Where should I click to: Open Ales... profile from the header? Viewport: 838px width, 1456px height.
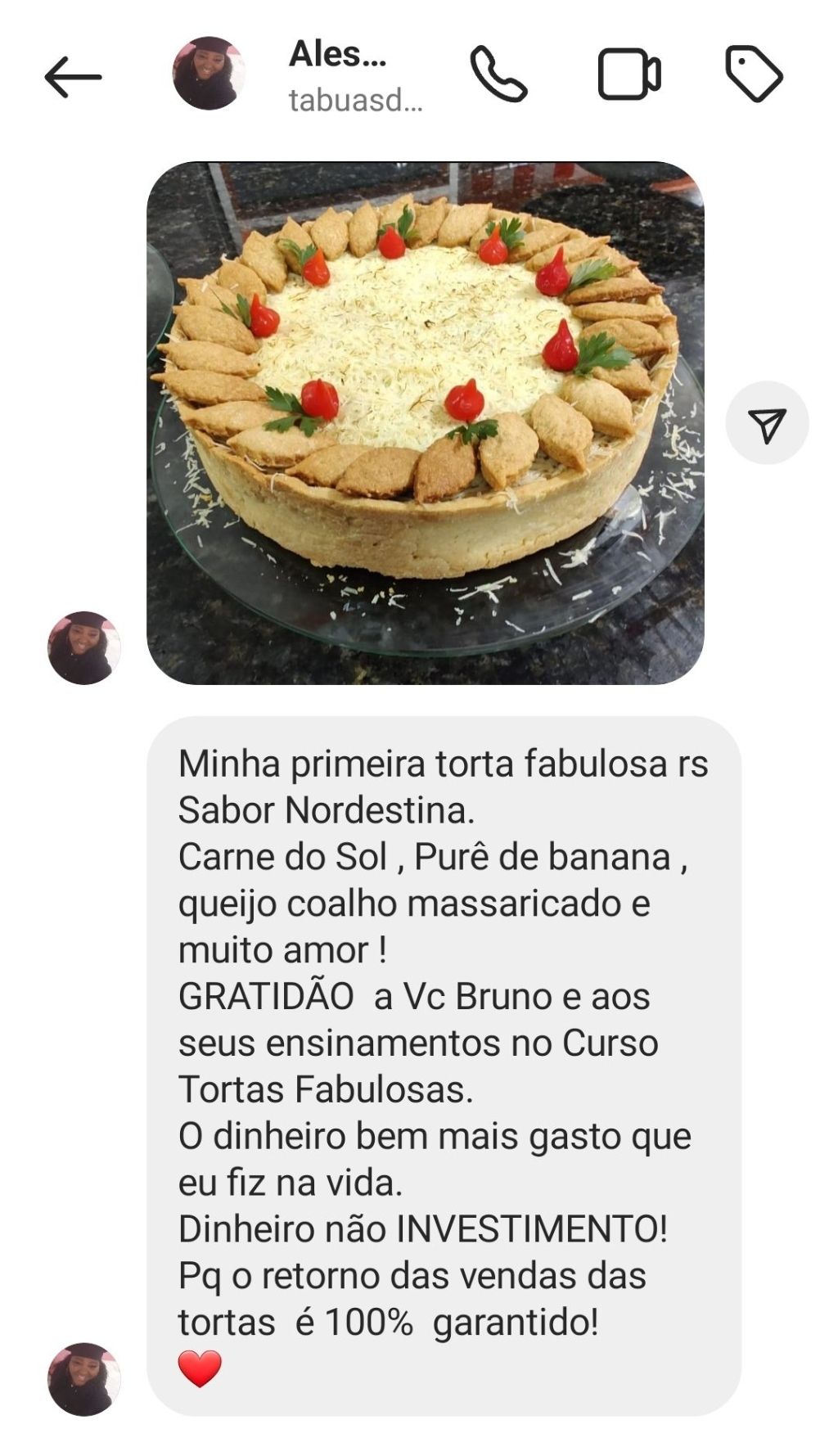pos(337,56)
